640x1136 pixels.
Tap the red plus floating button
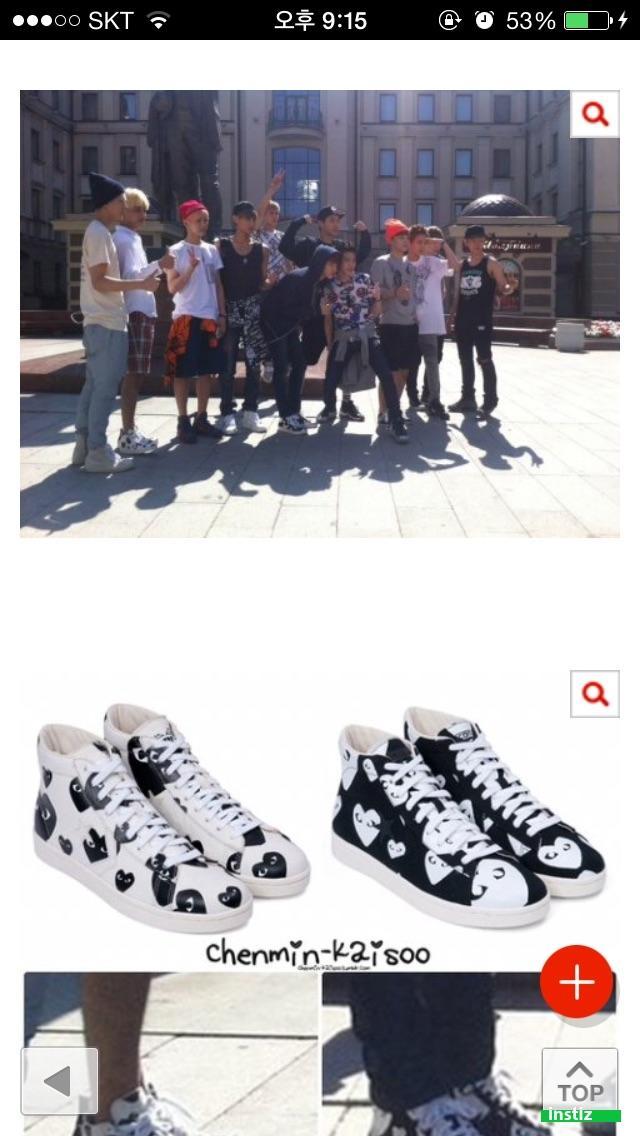tap(576, 981)
